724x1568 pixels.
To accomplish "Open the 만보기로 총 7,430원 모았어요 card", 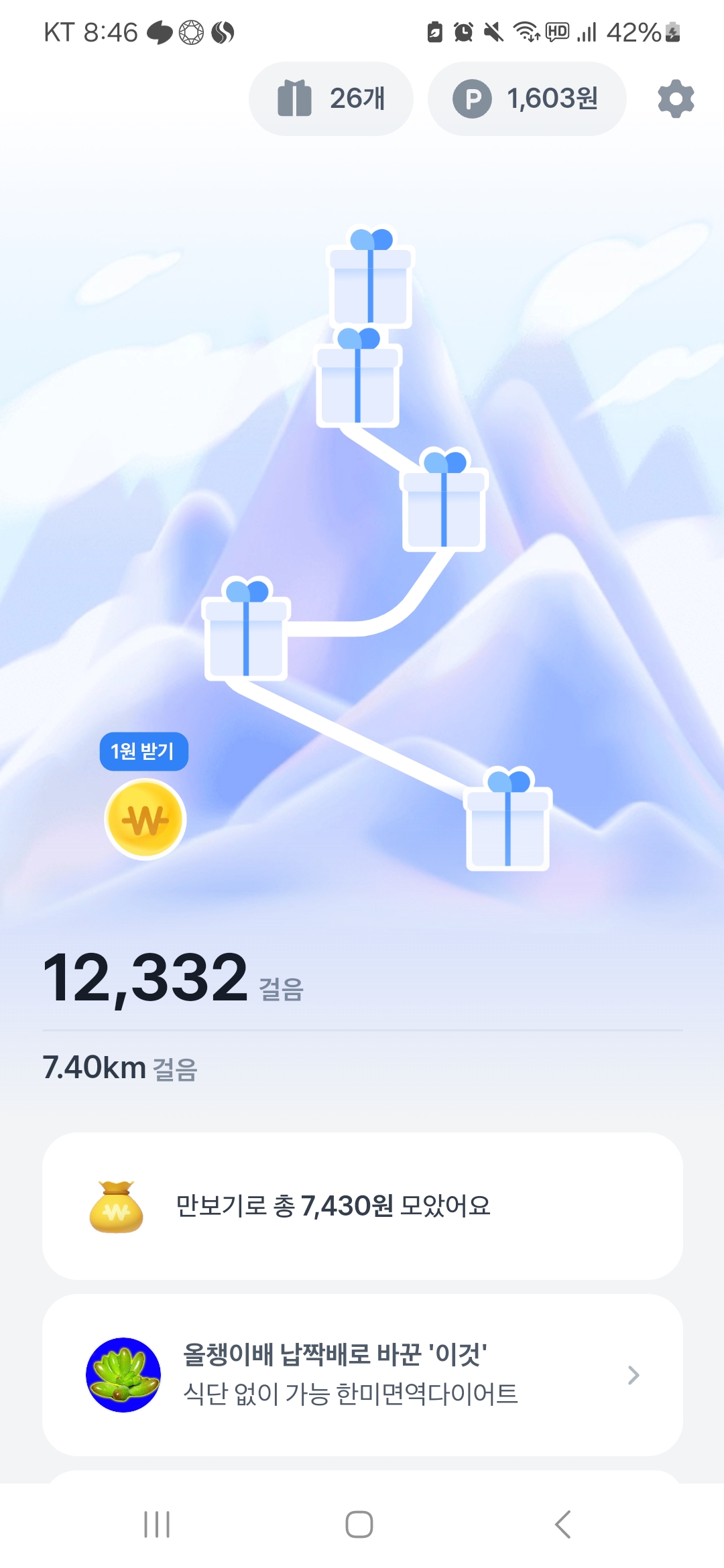I will (362, 1206).
